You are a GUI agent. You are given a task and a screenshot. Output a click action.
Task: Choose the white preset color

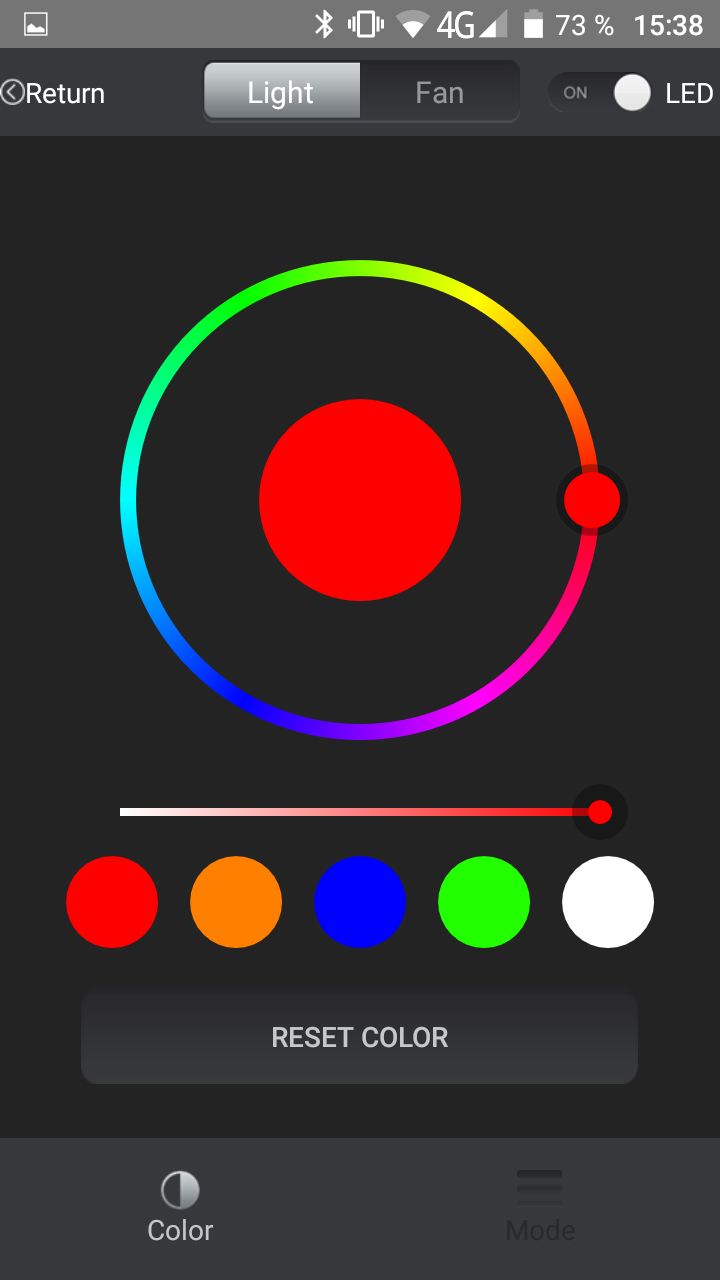(608, 902)
